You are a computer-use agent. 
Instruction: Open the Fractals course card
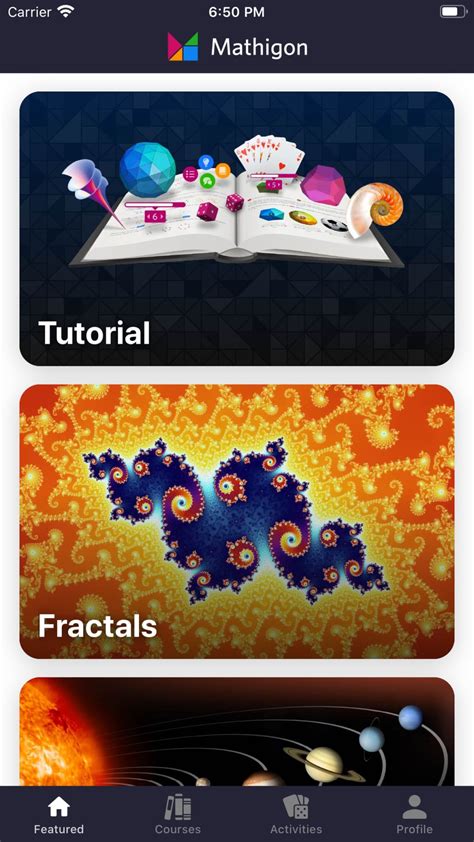237,521
